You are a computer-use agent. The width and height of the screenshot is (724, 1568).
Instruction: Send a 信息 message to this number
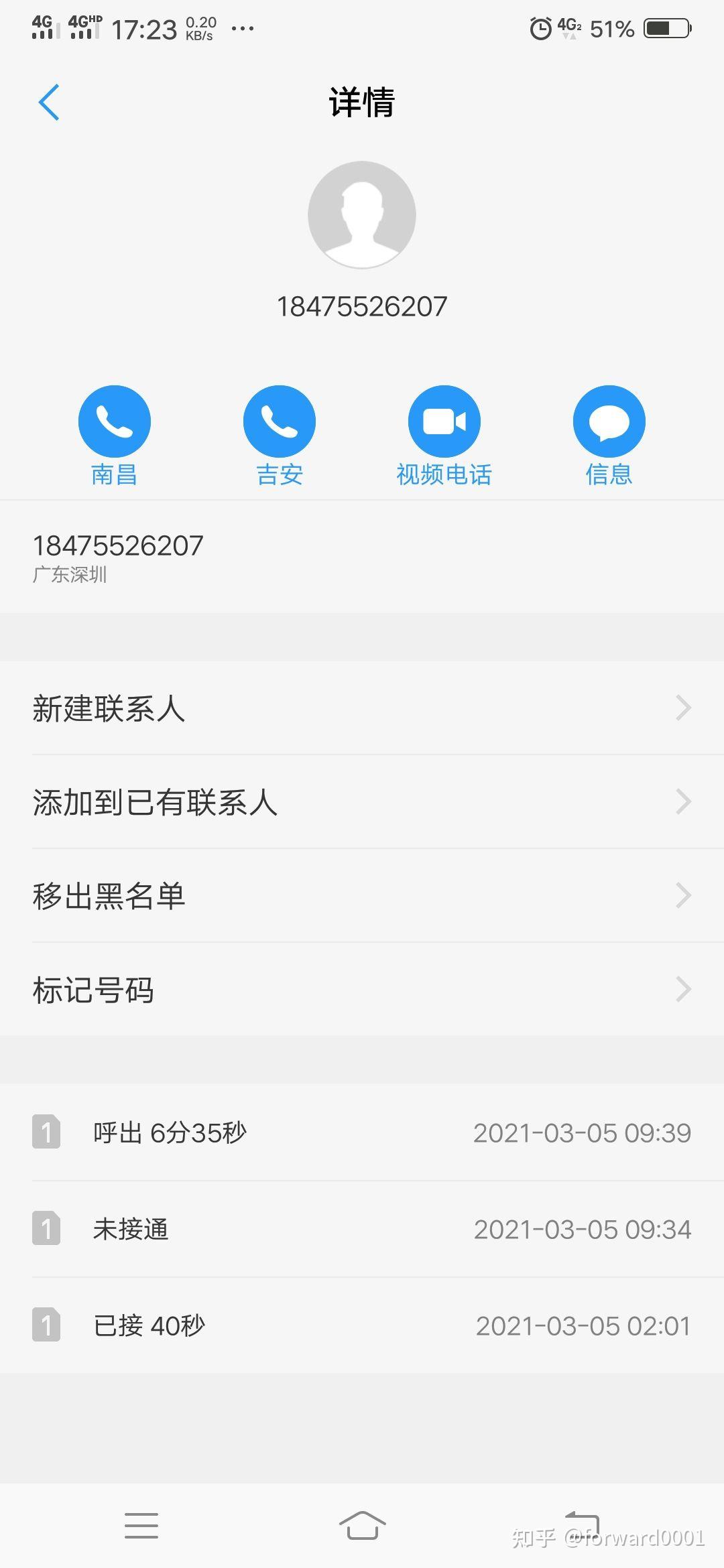(x=609, y=422)
